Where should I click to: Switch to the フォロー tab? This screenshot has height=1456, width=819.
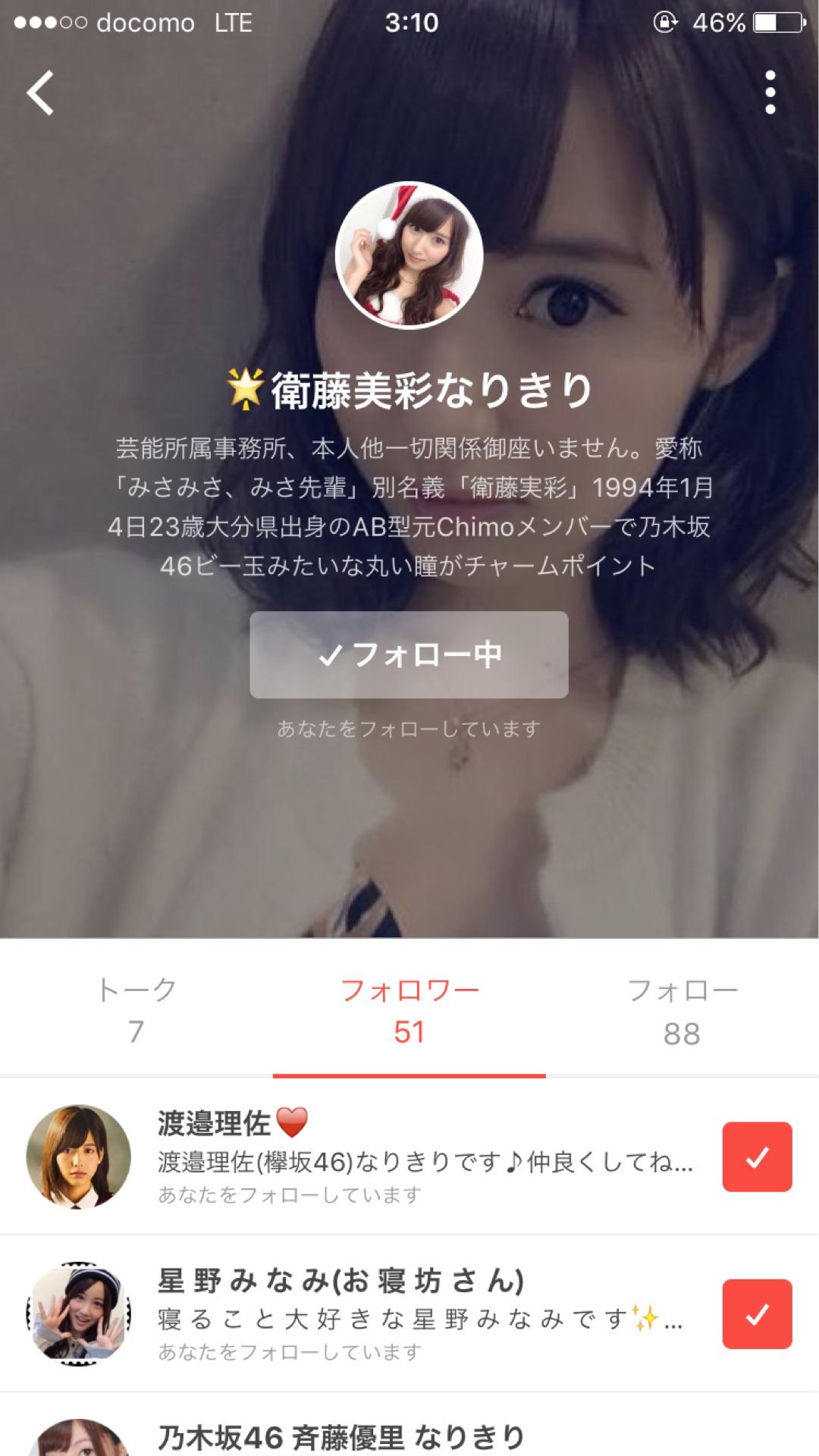click(681, 1009)
